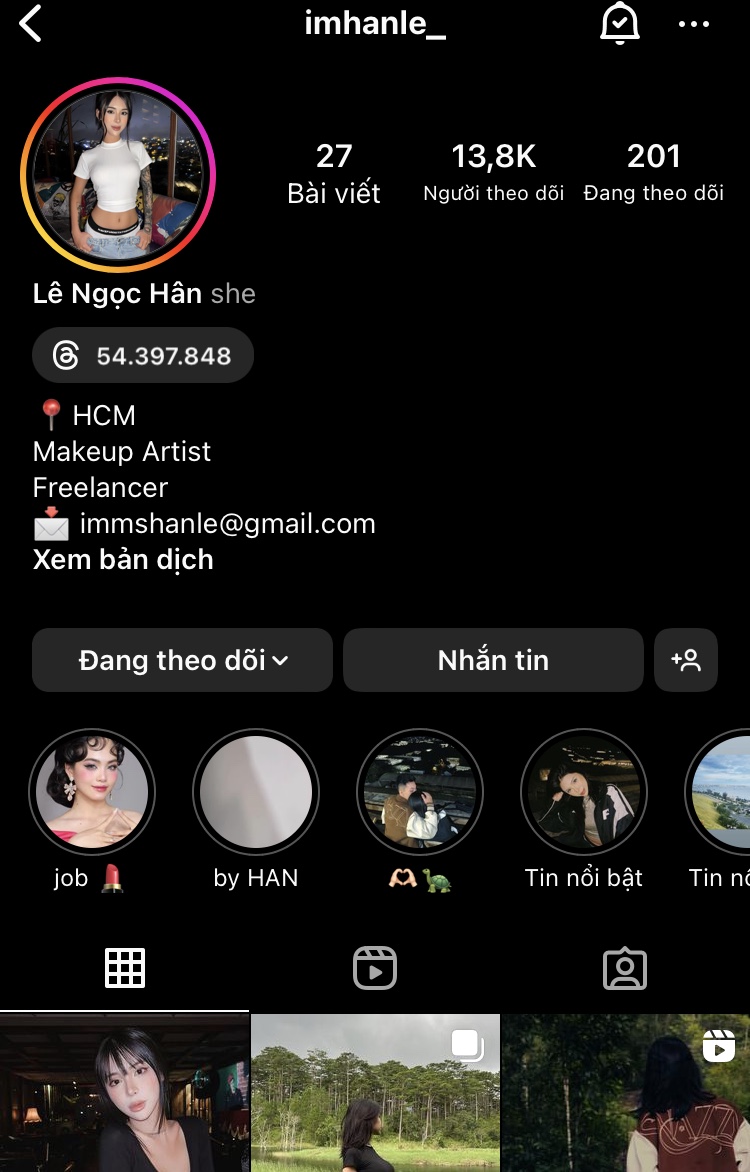The height and width of the screenshot is (1172, 750).
Task: Open the job highlight
Action: (92, 791)
